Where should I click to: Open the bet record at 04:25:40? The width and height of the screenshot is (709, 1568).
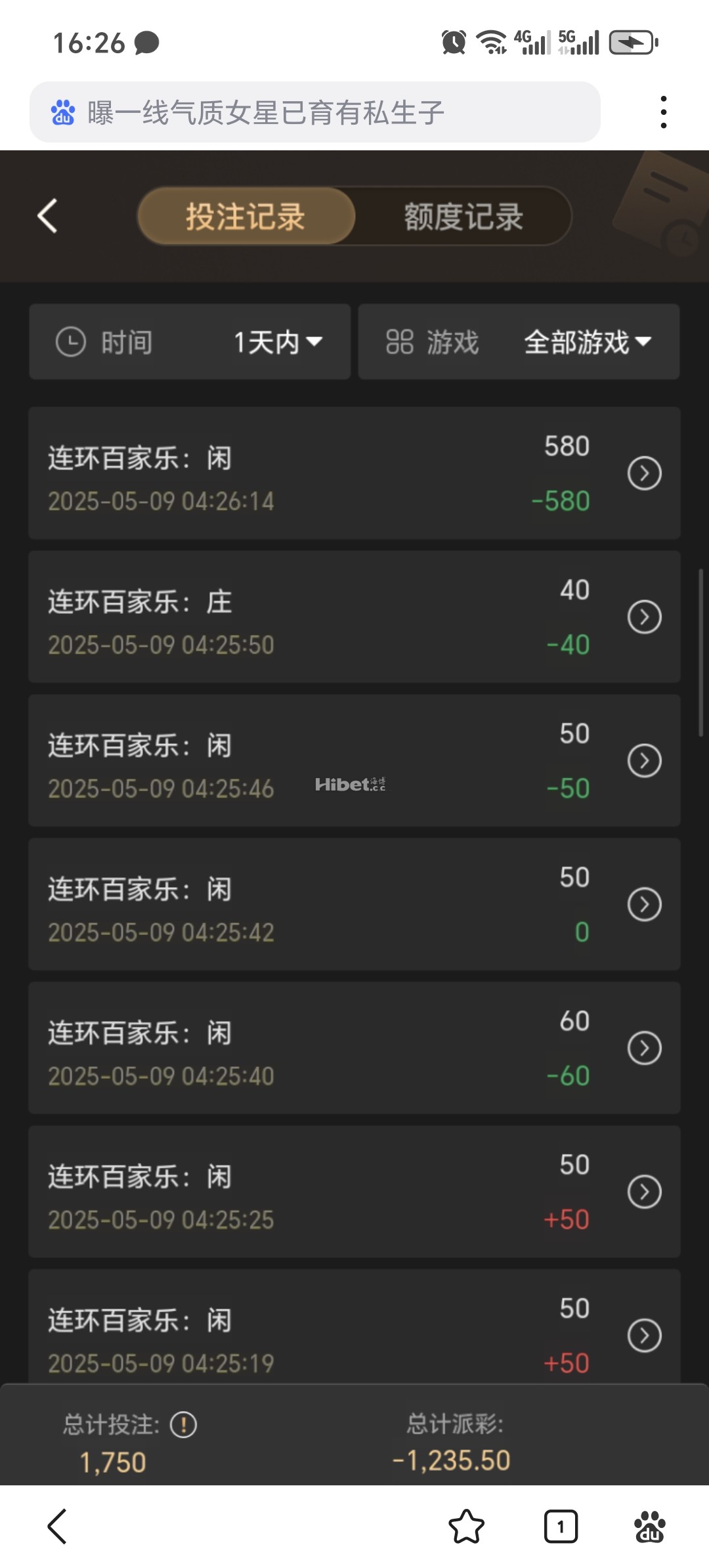(x=644, y=1049)
